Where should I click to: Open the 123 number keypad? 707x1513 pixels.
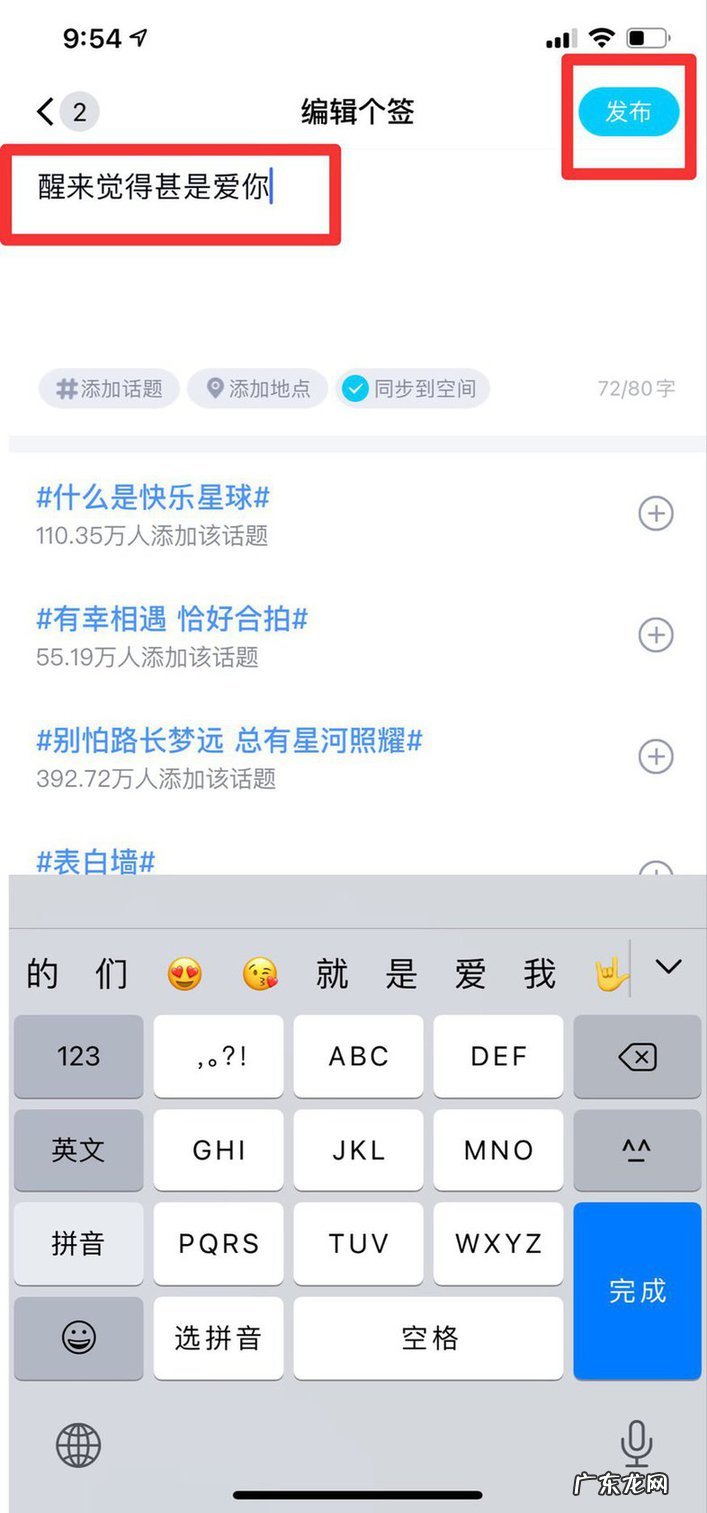tap(78, 1057)
